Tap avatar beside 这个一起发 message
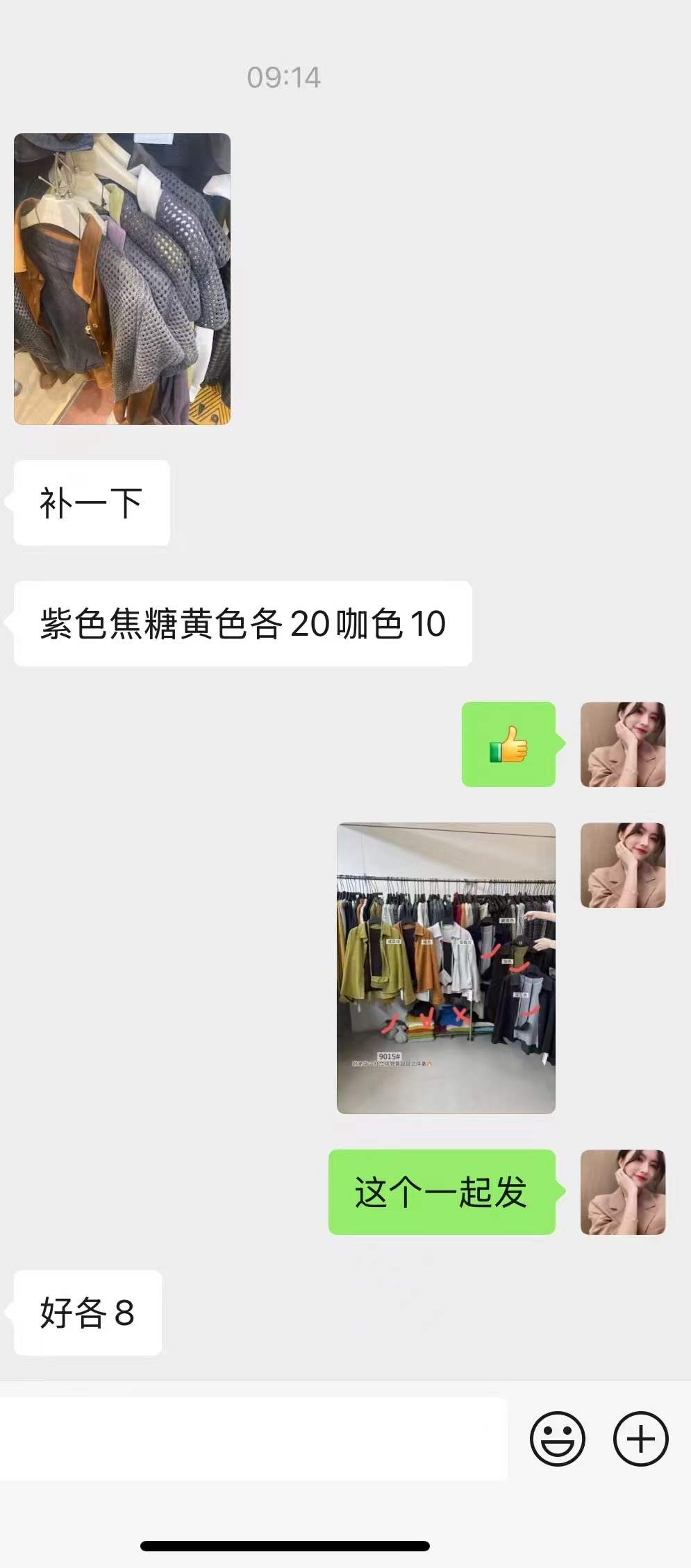The height and width of the screenshot is (1568, 691). (x=623, y=1192)
